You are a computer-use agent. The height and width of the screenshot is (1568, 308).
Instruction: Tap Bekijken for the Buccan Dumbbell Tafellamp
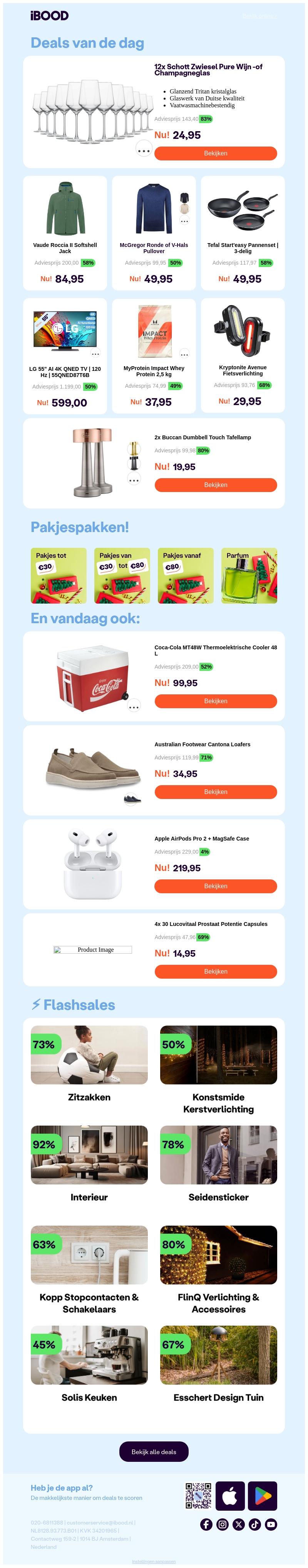216,485
